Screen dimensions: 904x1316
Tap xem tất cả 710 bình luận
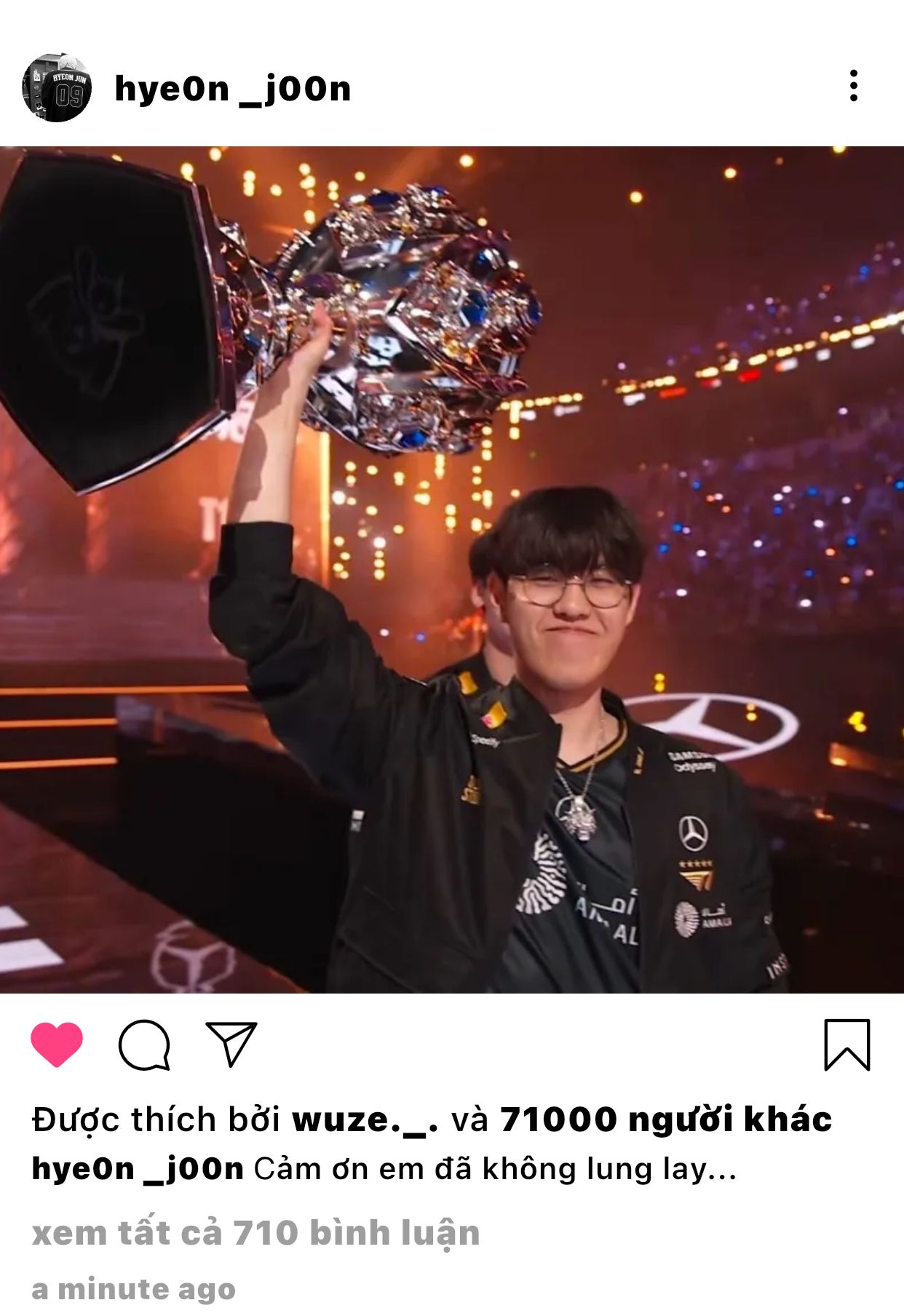pyautogui.click(x=255, y=1233)
